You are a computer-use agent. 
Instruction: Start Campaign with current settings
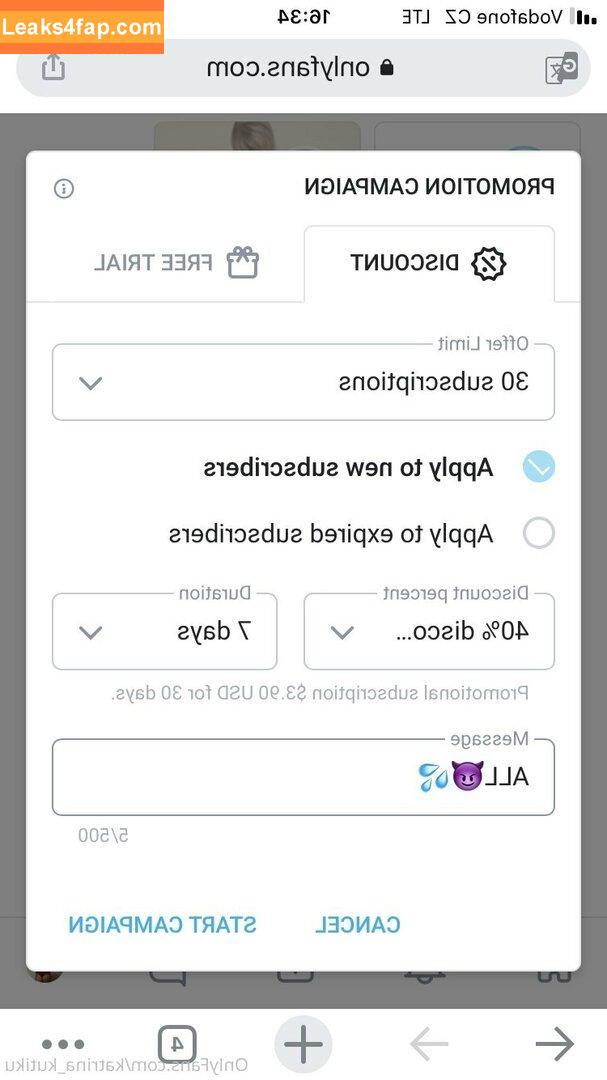point(162,925)
